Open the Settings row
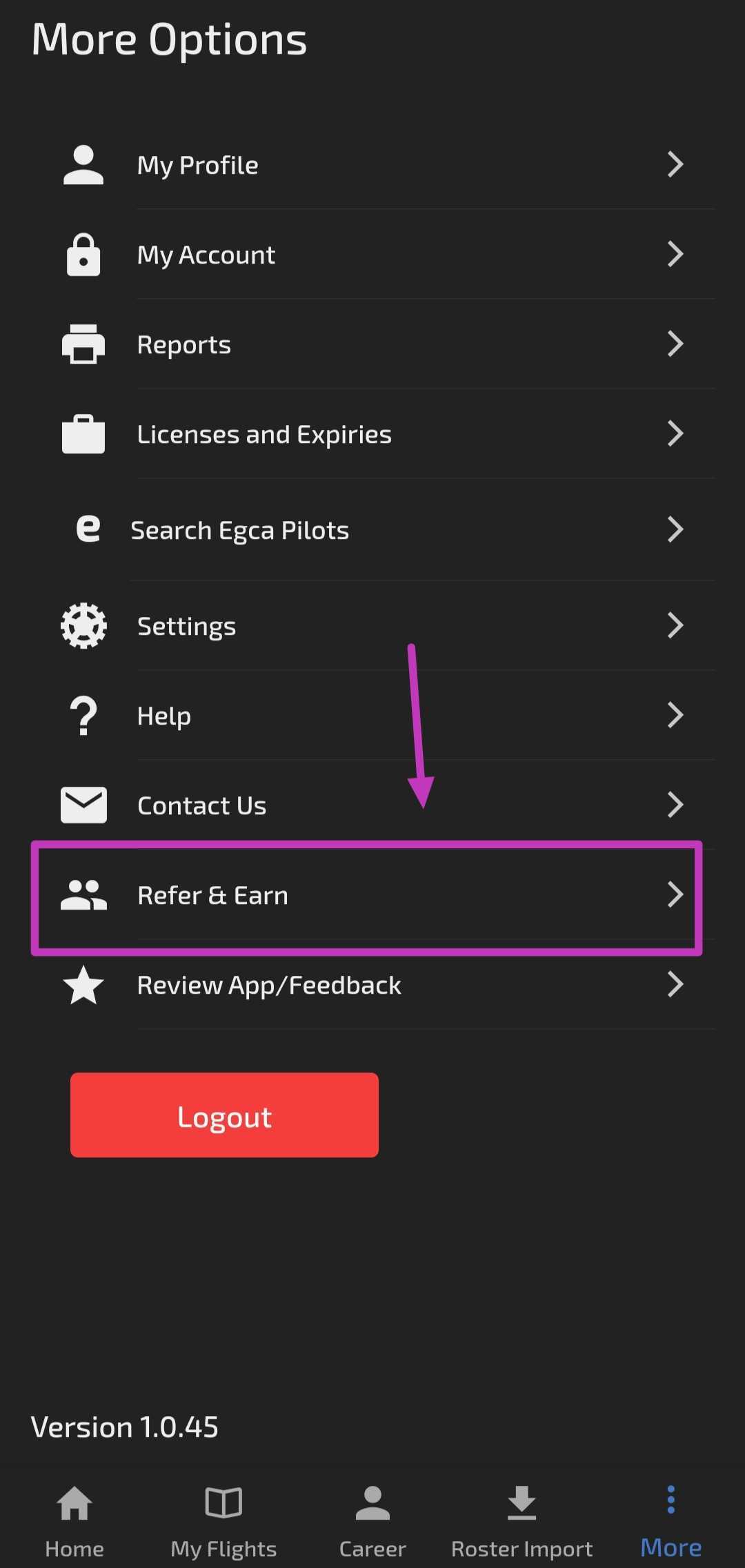The width and height of the screenshot is (745, 1568). click(372, 626)
